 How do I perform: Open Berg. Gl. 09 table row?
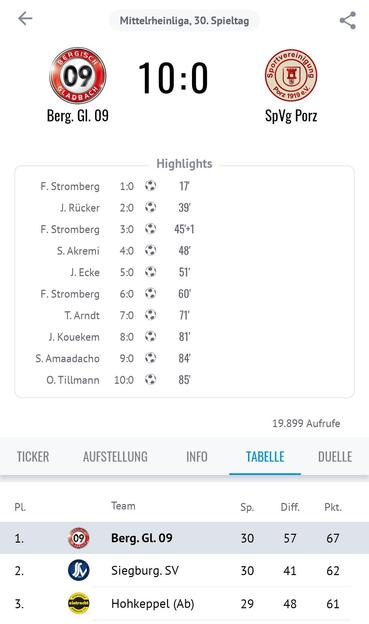[x=184, y=538]
